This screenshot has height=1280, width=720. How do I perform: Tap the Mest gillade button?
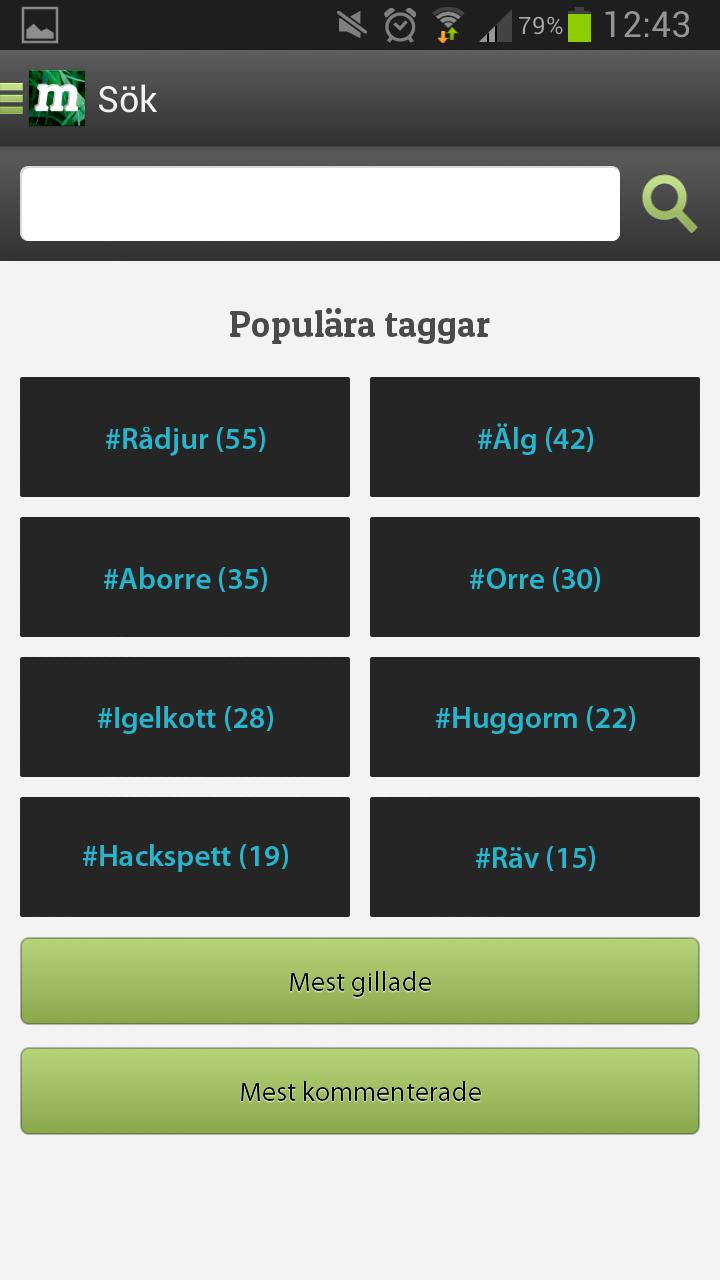[x=360, y=981]
